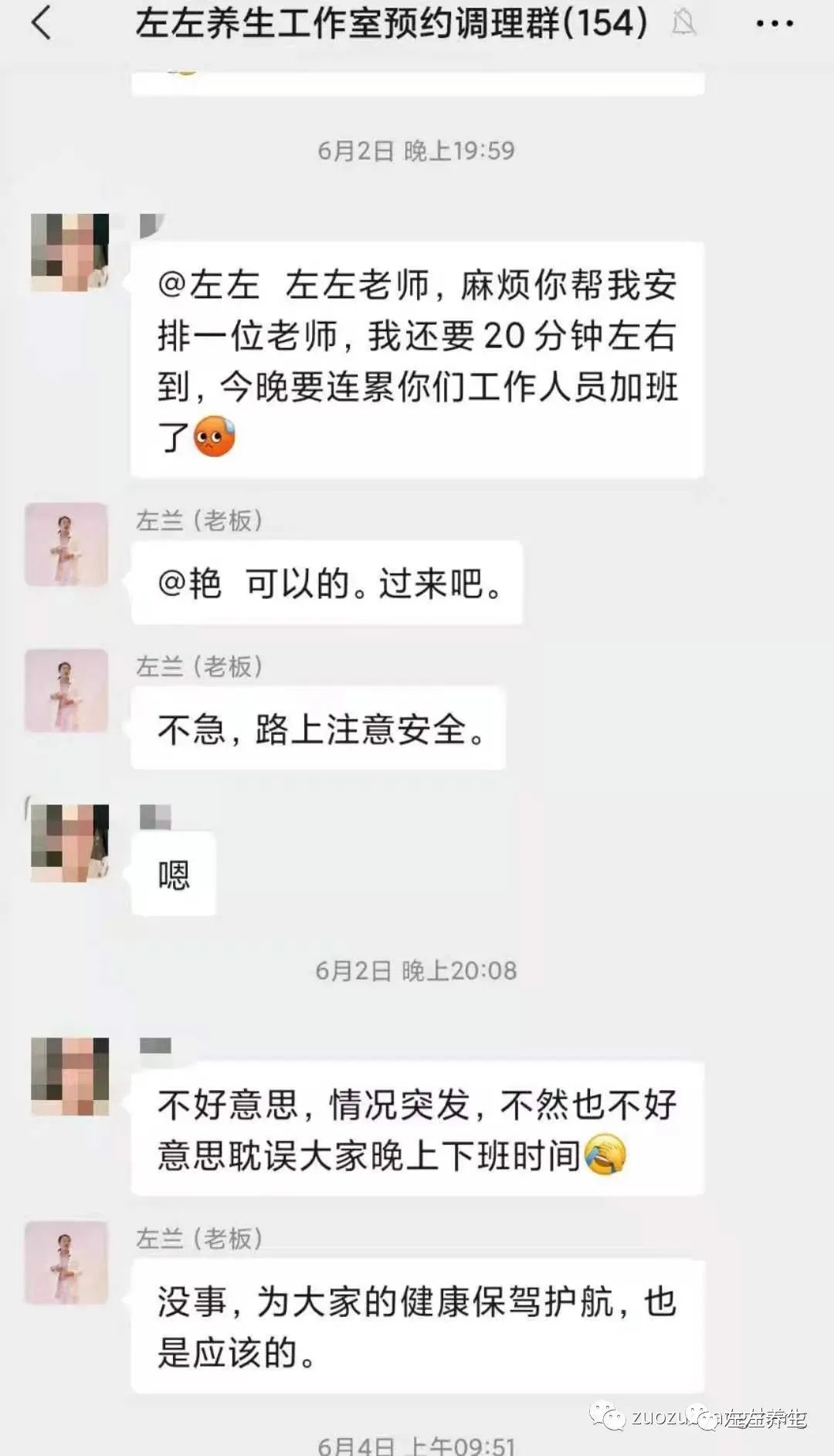The height and width of the screenshot is (1456, 834).
Task: Open 左兰(老板)'s profile avatar
Action: pyautogui.click(x=66, y=543)
